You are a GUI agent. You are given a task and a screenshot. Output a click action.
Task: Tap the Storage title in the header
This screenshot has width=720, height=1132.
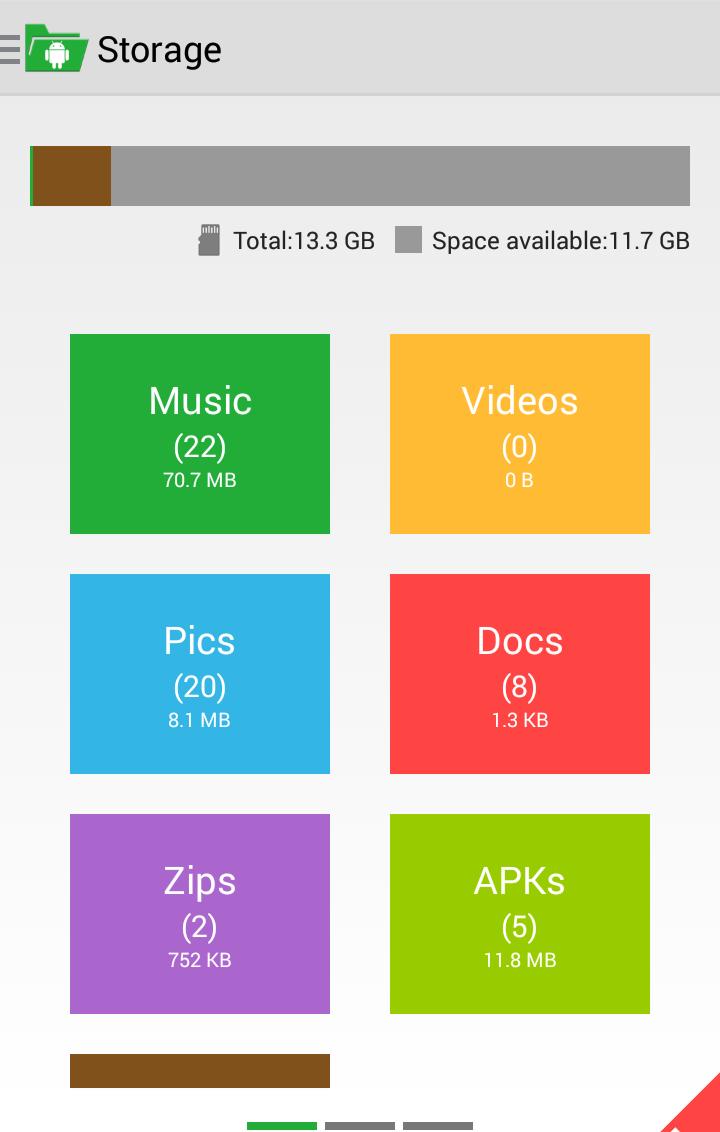(x=160, y=48)
